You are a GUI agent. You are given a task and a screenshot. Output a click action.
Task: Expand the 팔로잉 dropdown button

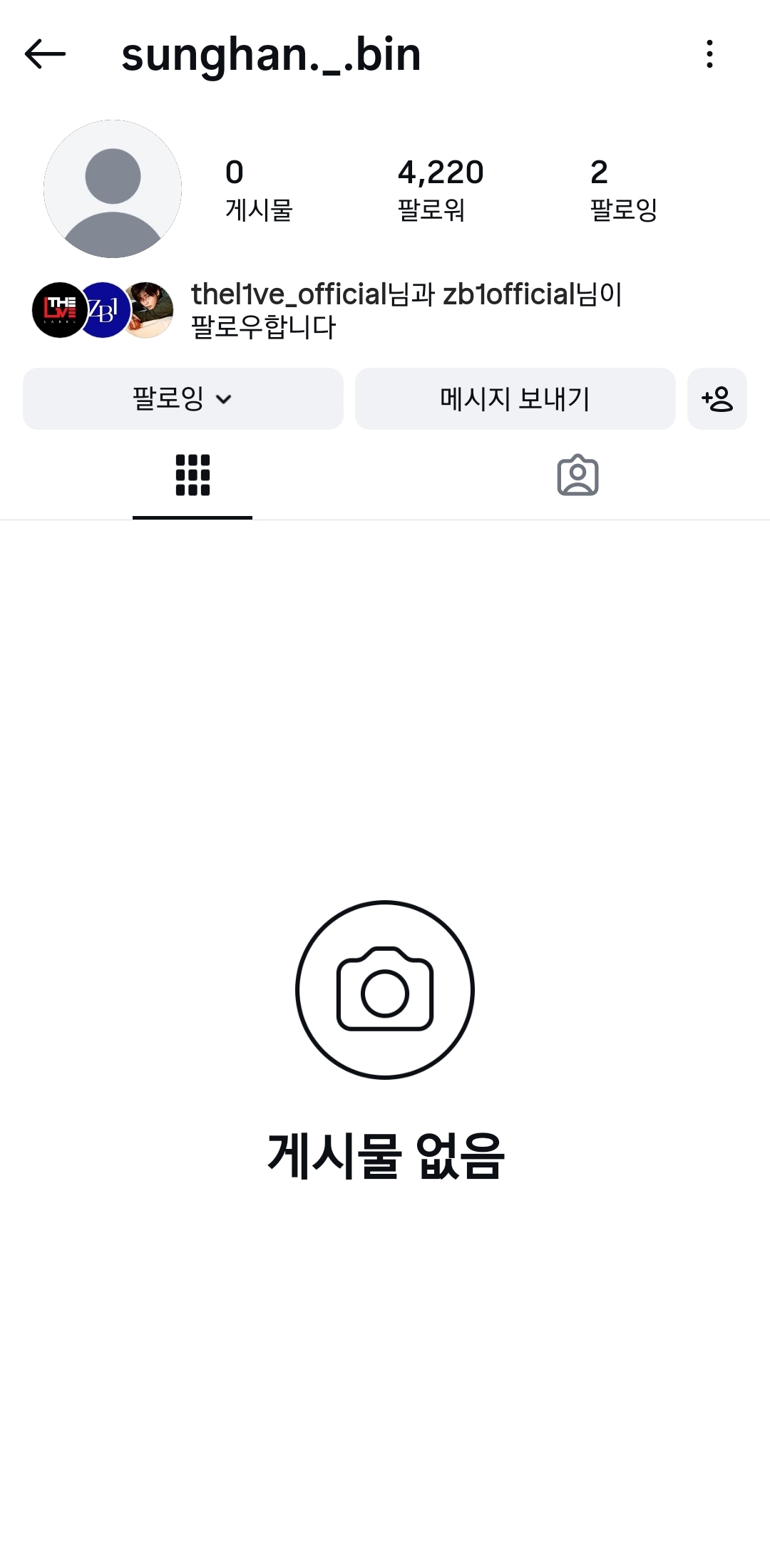point(183,398)
